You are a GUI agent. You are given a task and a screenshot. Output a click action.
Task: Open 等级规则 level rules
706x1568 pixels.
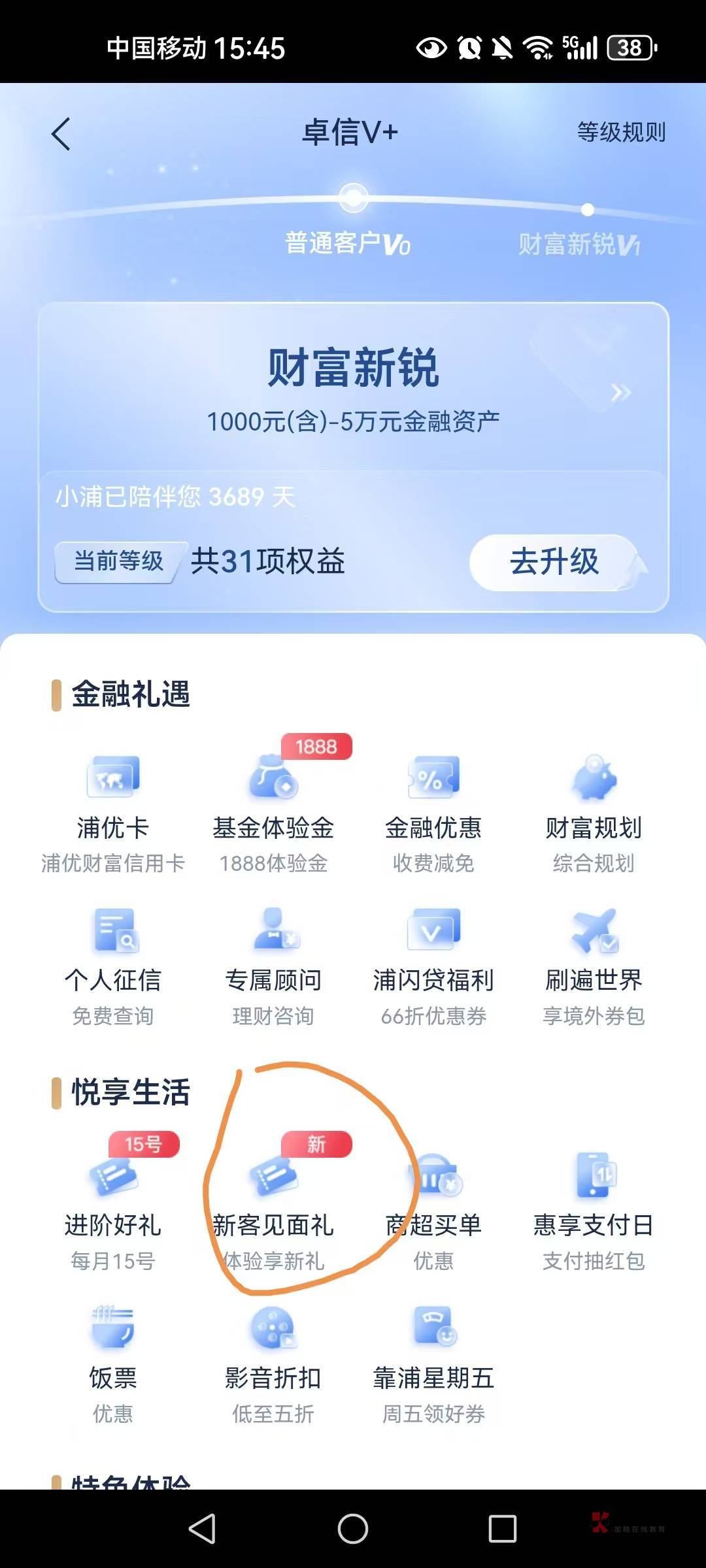tap(621, 132)
